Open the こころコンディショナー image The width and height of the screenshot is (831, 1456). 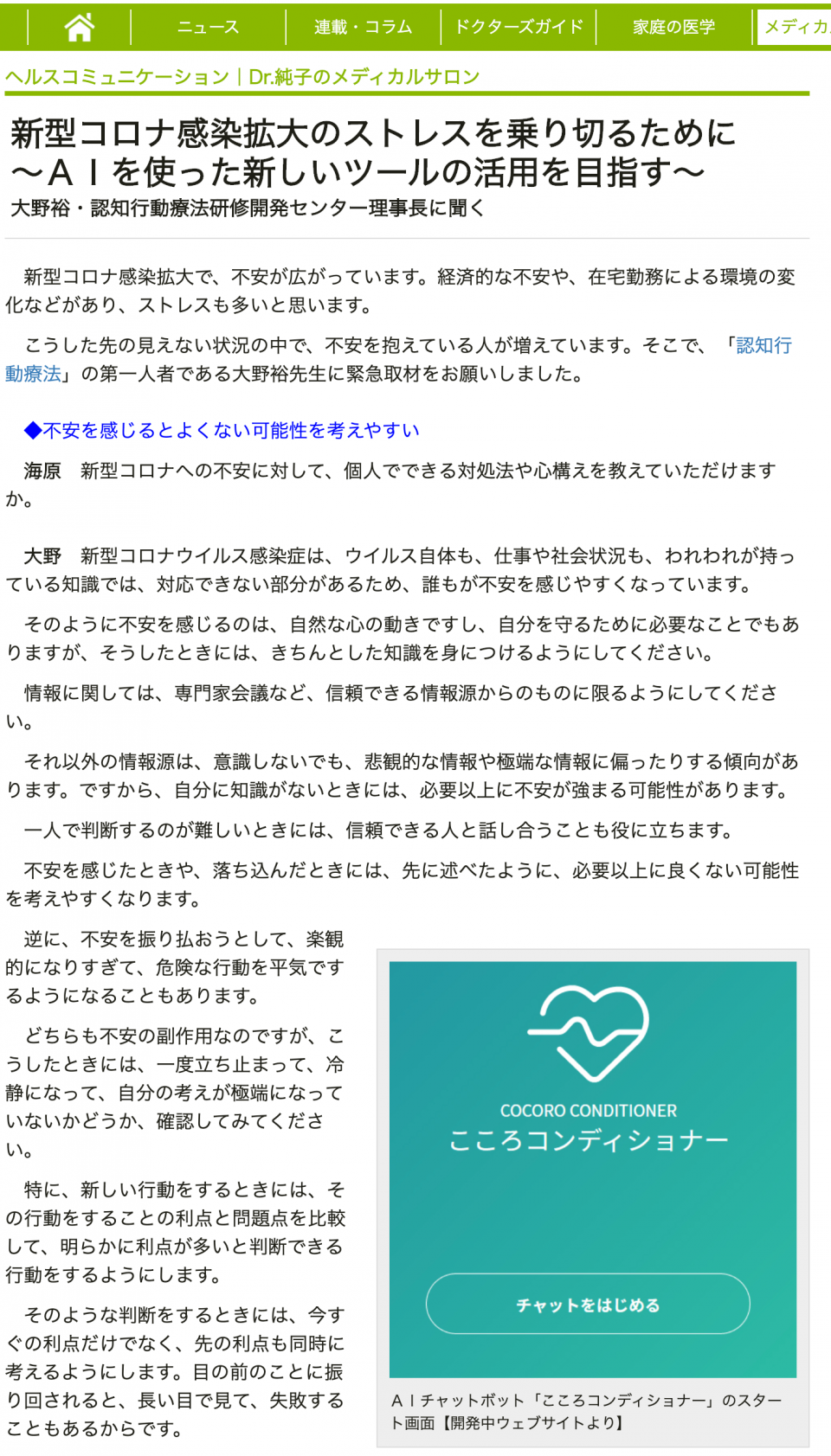(593, 1170)
